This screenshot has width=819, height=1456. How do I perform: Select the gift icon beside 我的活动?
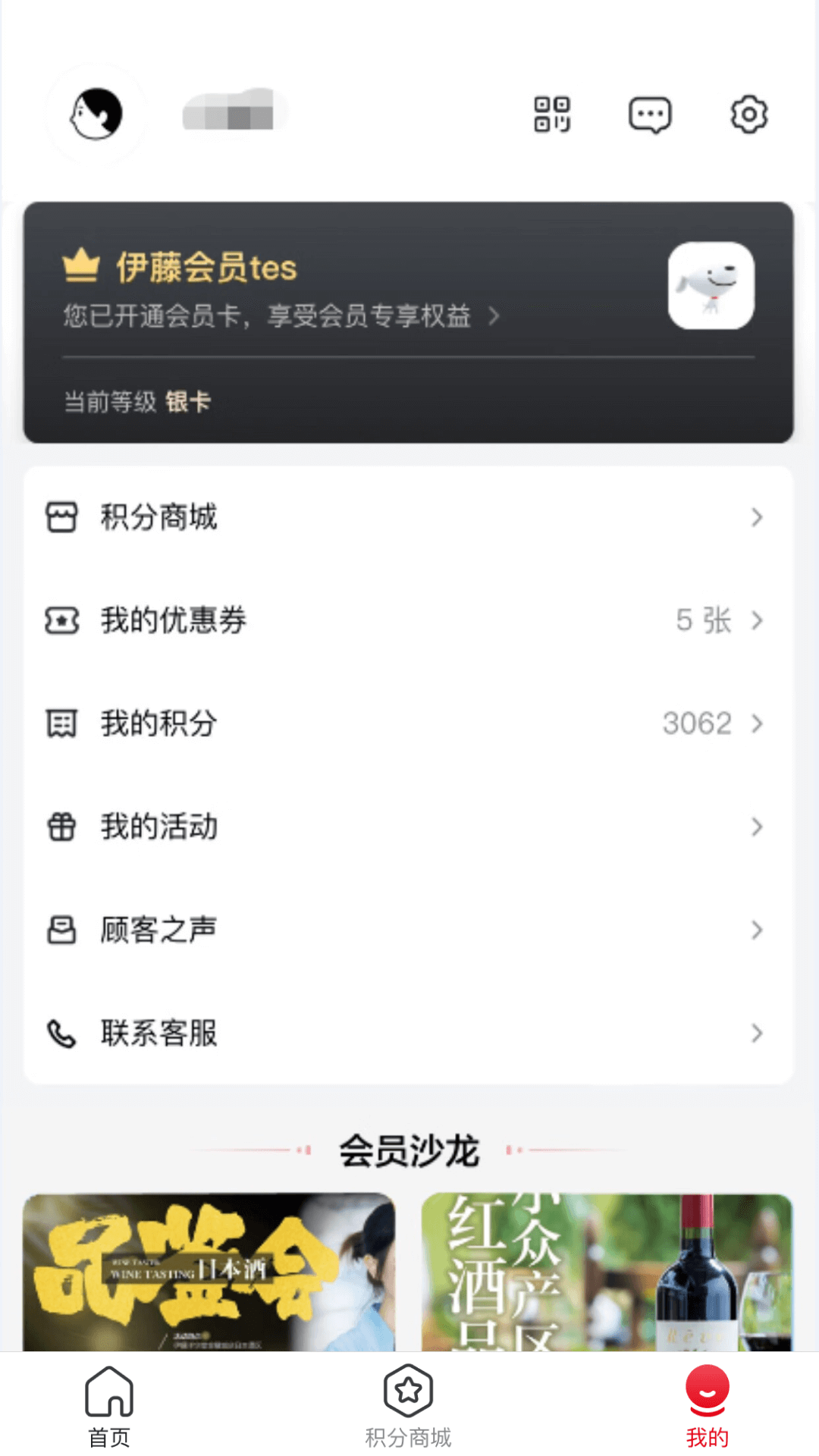(61, 827)
